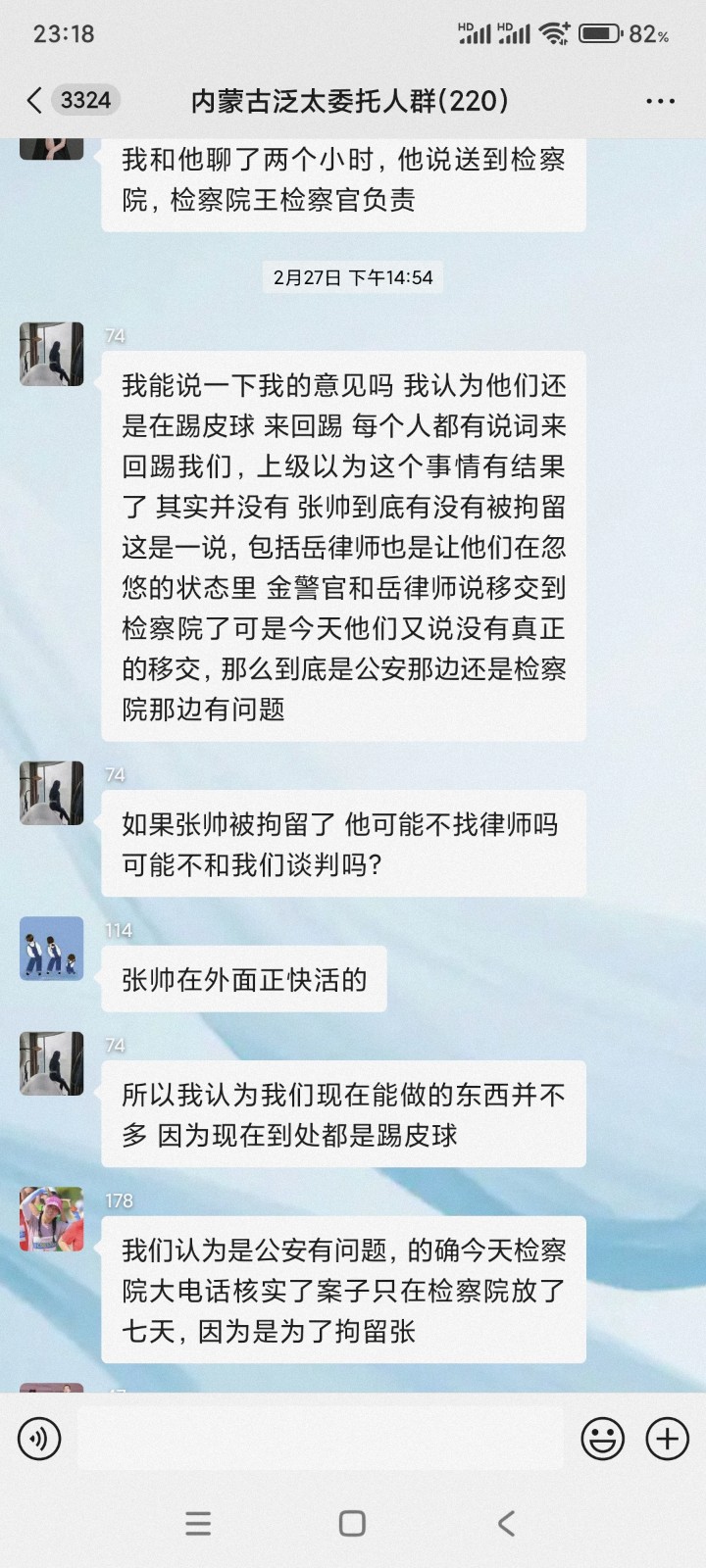
Task: Open the emoji picker
Action: click(x=602, y=1439)
